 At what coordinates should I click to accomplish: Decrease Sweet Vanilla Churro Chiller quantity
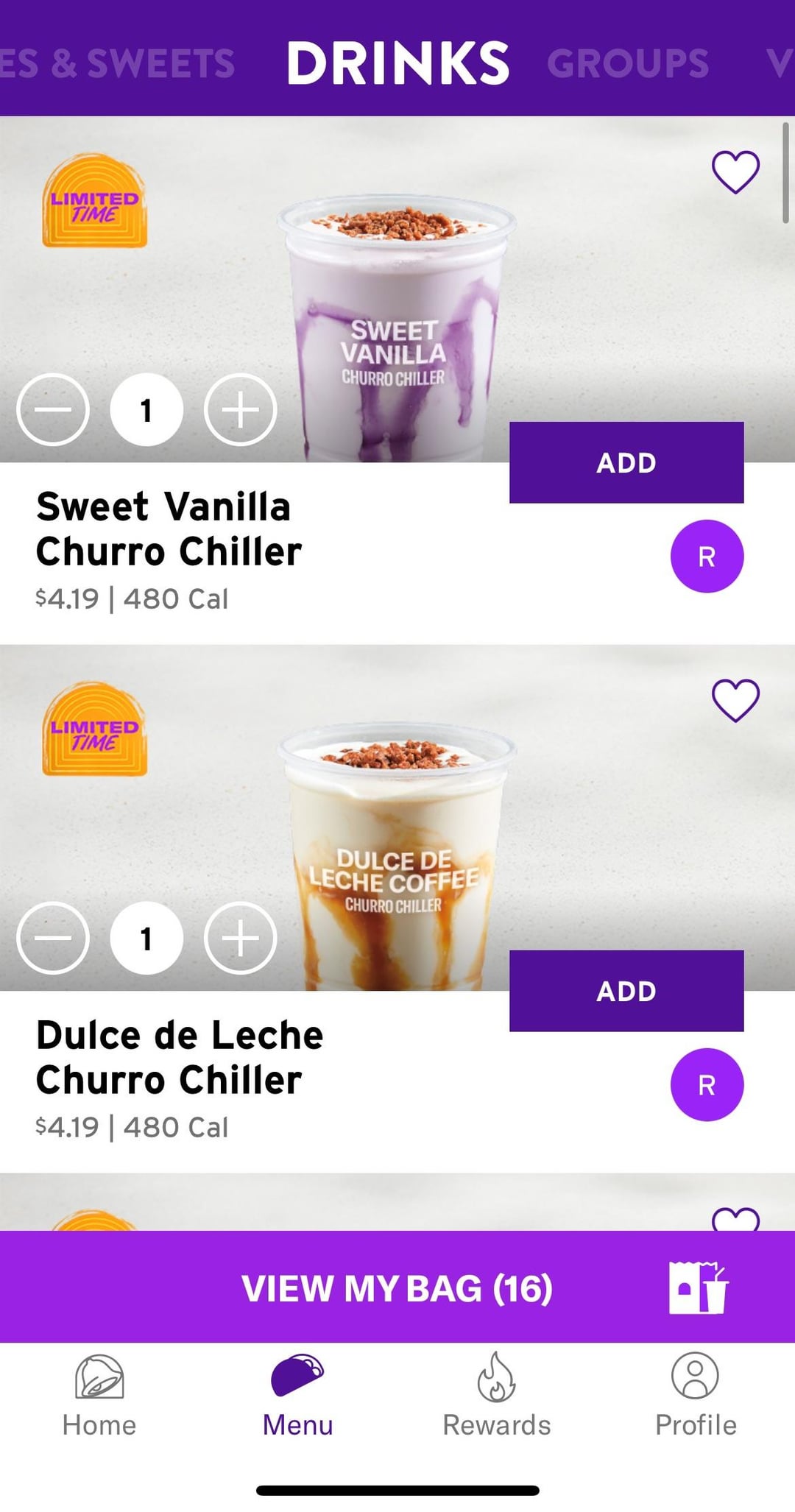[x=53, y=410]
